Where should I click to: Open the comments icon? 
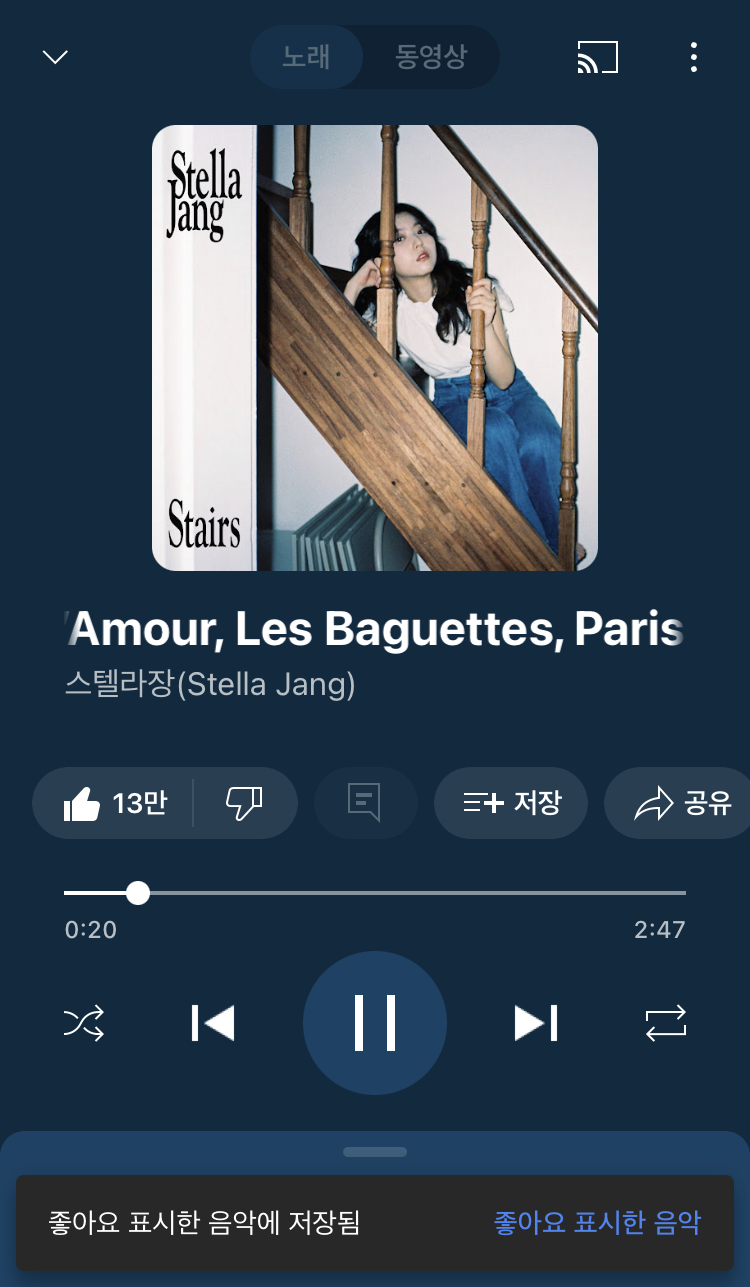[x=365, y=803]
